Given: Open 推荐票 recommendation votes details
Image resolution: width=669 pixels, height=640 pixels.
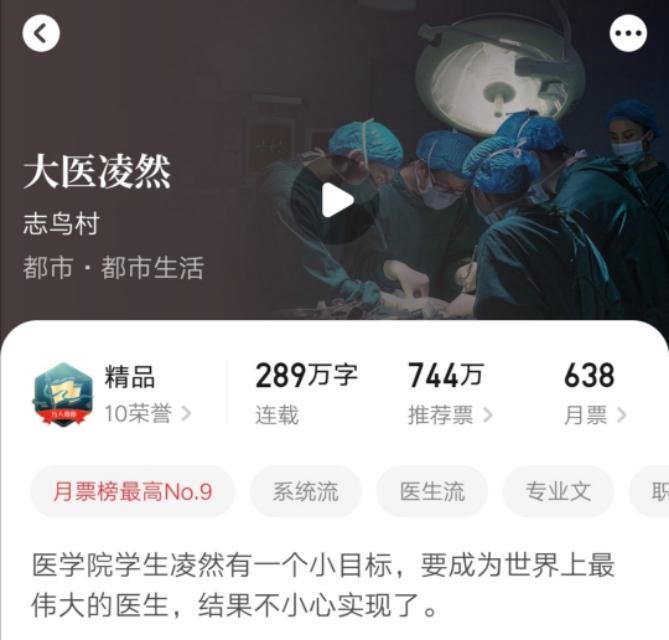Looking at the screenshot, I should point(450,415).
